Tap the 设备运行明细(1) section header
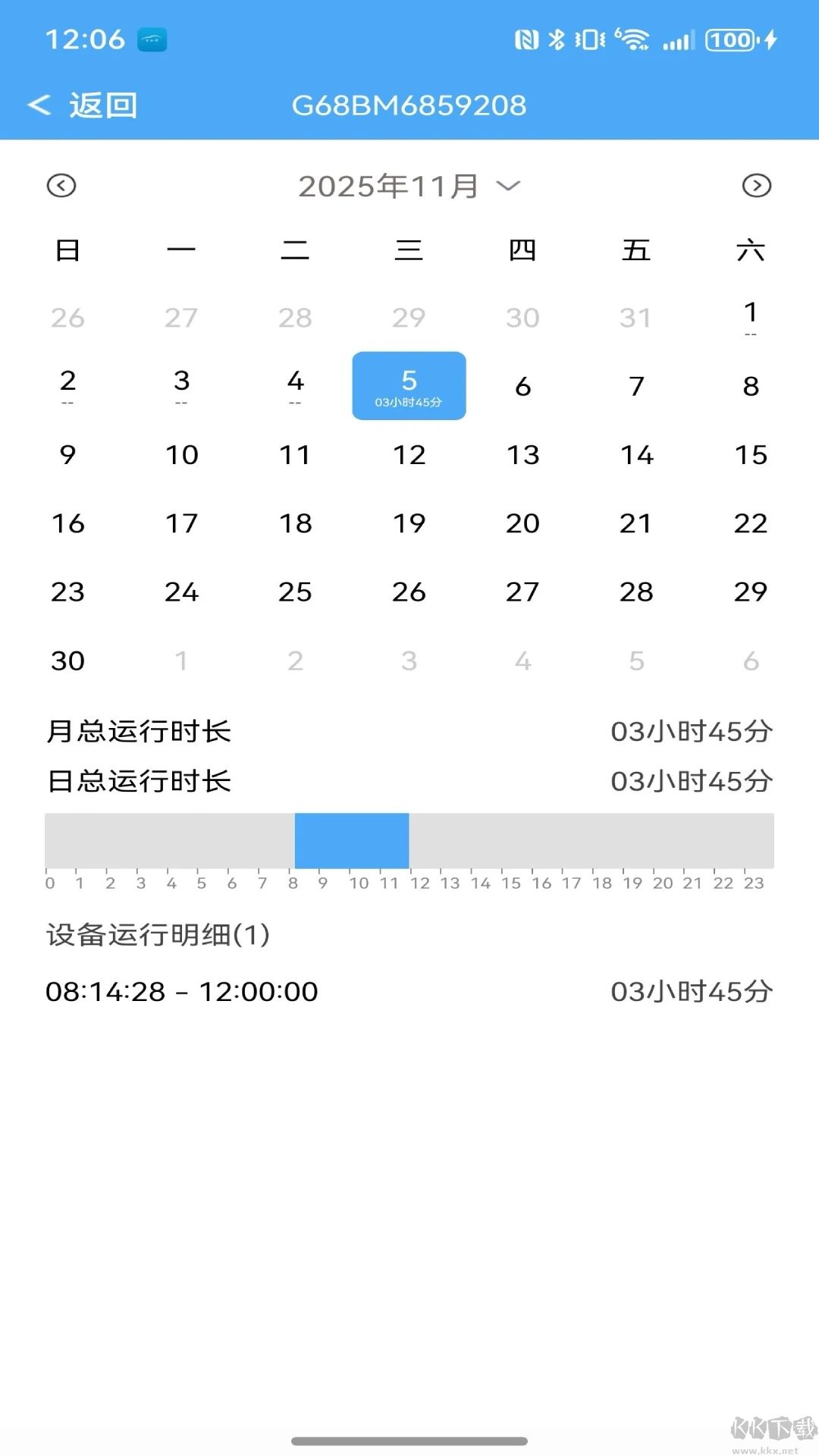 pyautogui.click(x=156, y=937)
